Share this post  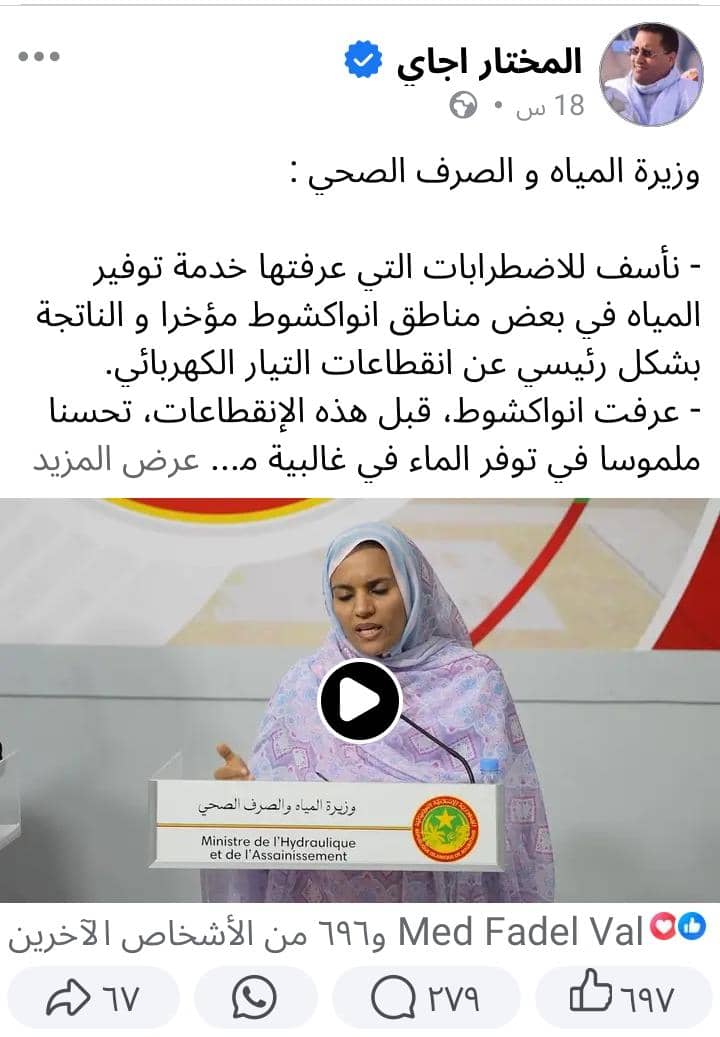pyautogui.click(x=96, y=996)
